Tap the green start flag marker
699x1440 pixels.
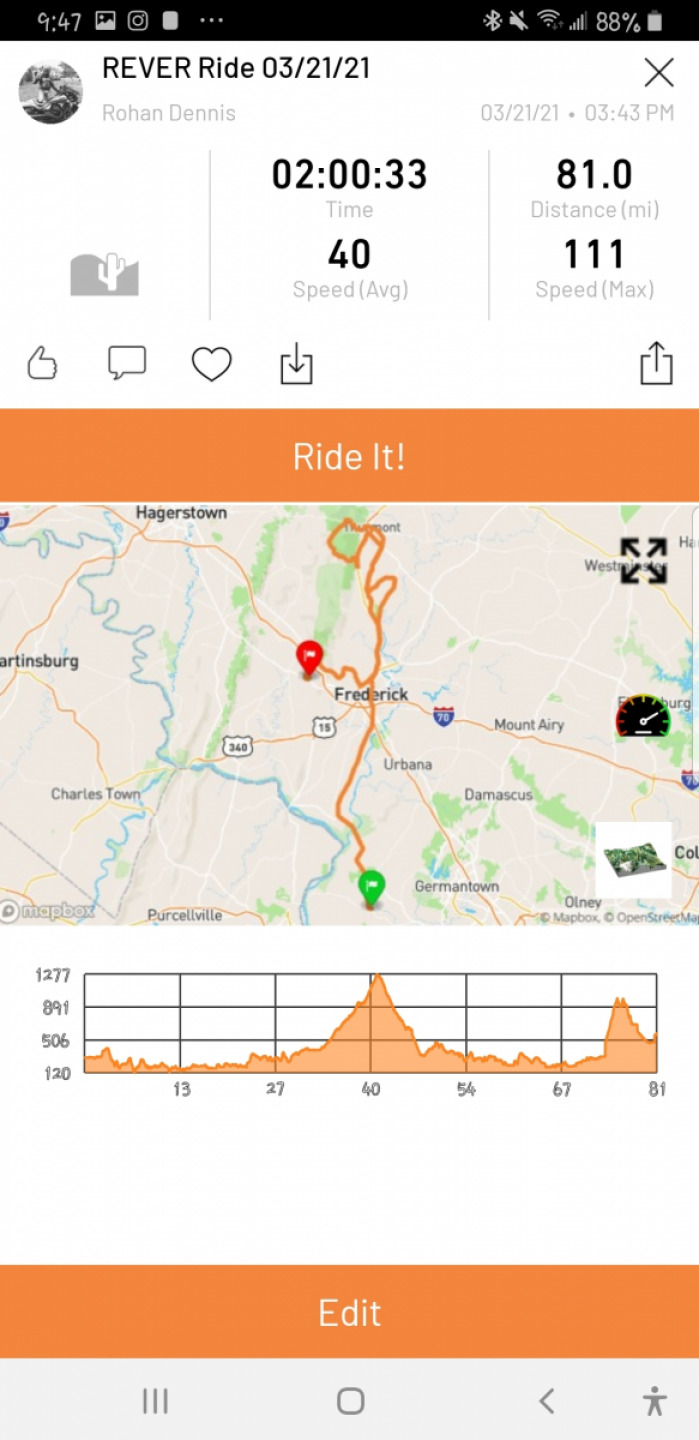[371, 888]
